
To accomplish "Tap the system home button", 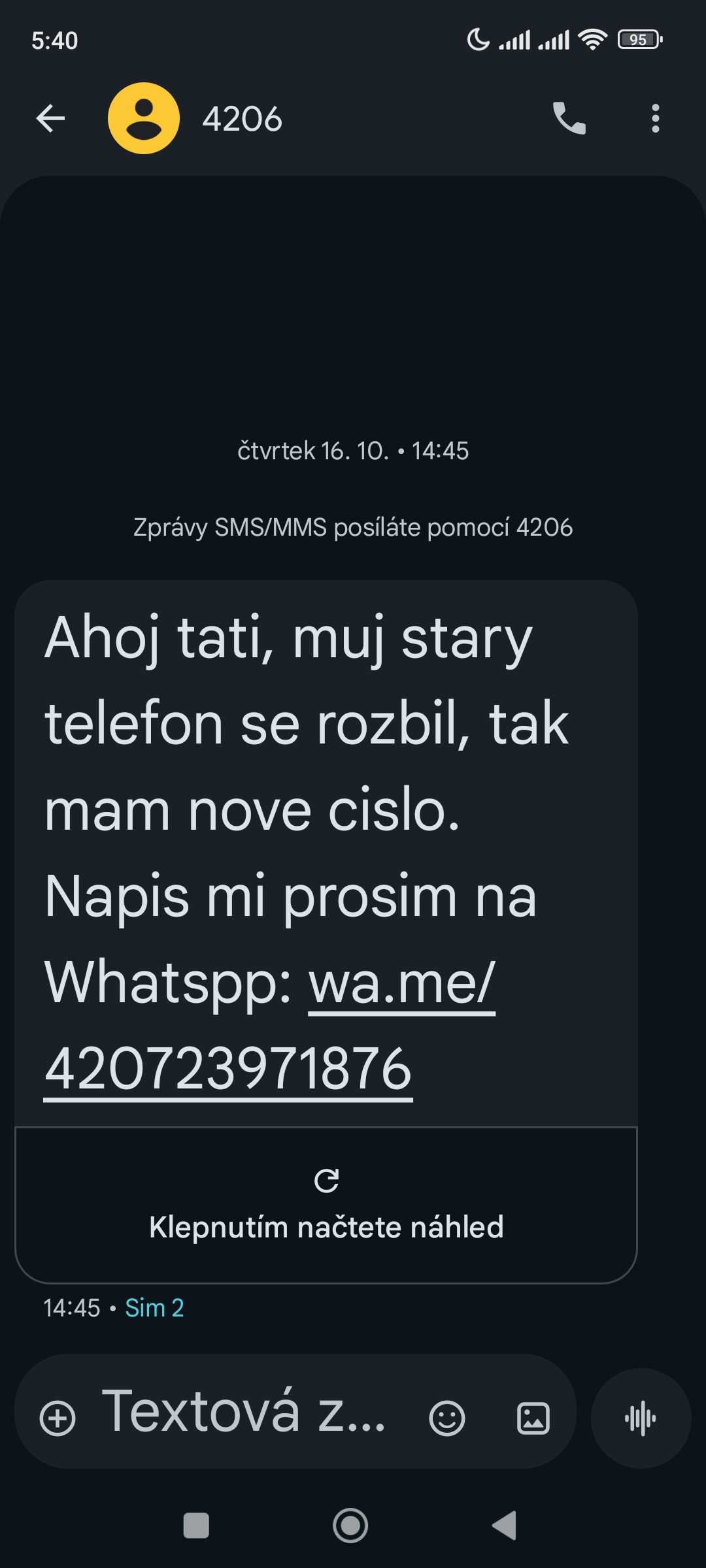I will pyautogui.click(x=350, y=1526).
